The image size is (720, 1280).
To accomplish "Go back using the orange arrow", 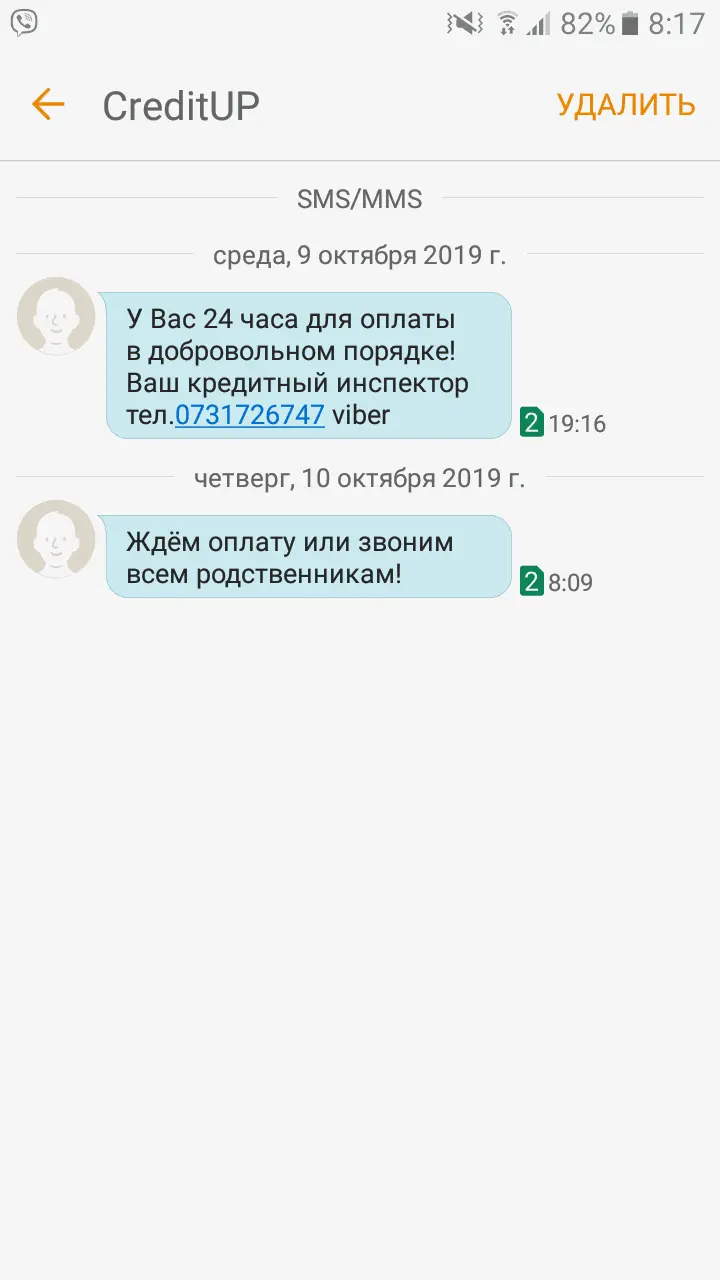I will point(48,104).
